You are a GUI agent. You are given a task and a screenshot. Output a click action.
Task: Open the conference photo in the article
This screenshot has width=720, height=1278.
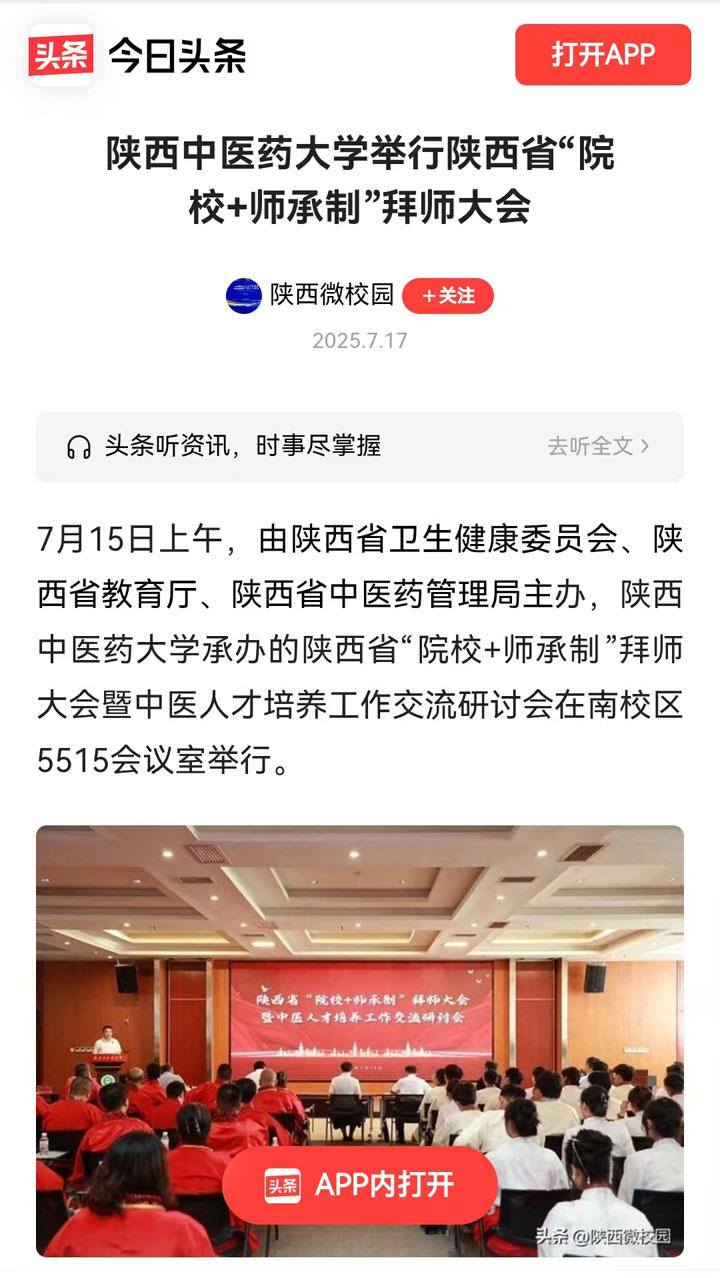(x=360, y=980)
